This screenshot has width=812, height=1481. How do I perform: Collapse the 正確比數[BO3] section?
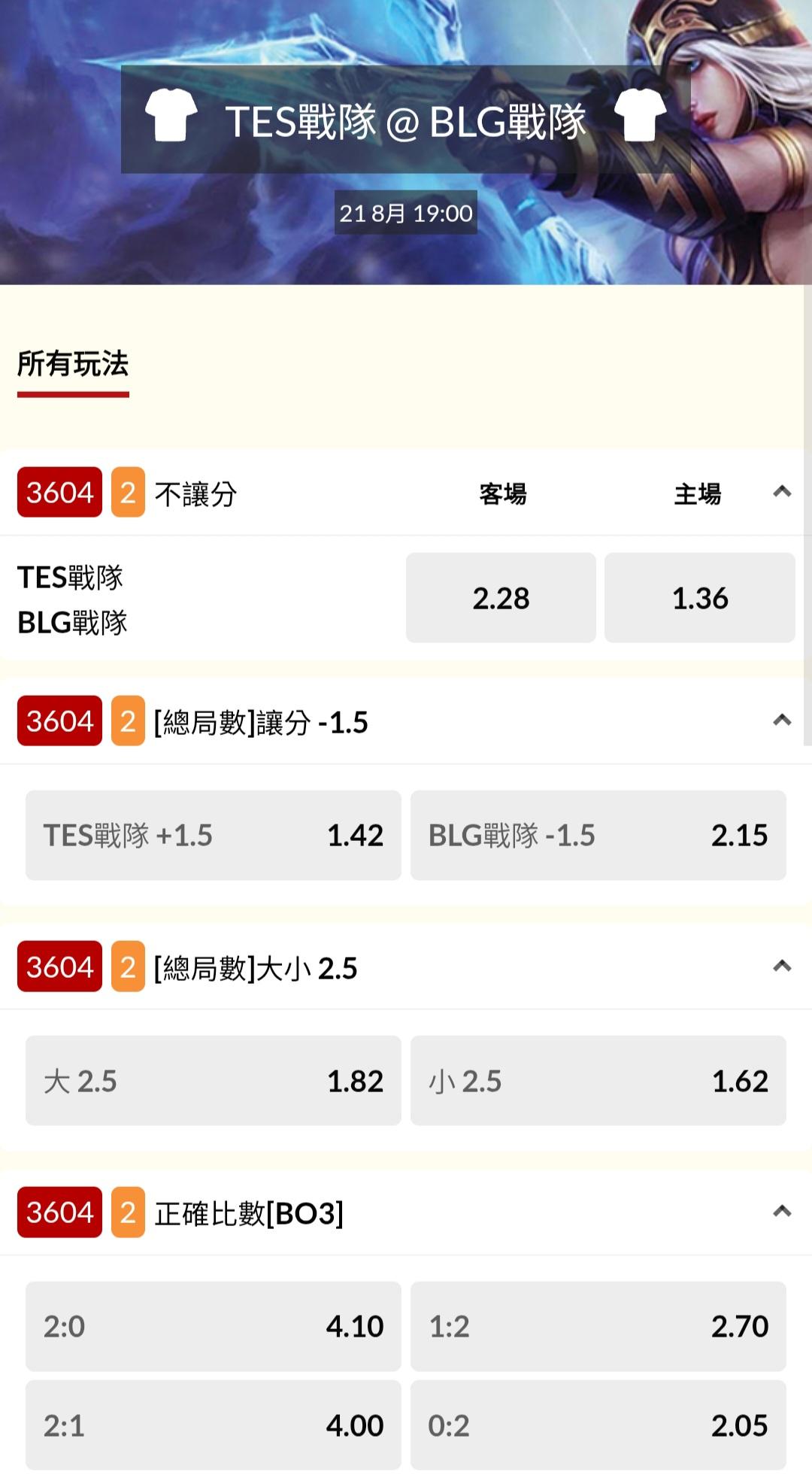(782, 1211)
